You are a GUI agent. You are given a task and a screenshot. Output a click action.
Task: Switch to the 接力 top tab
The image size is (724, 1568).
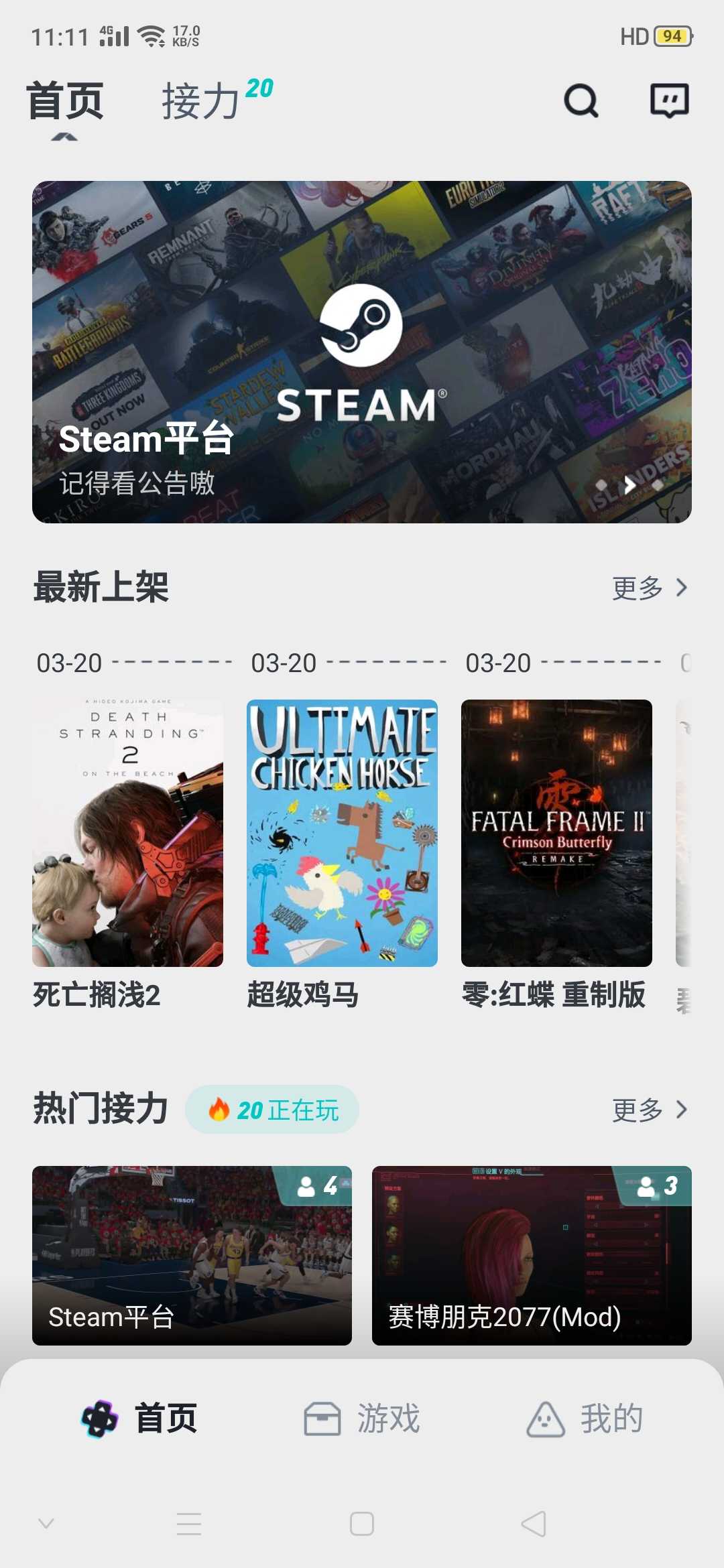coord(201,101)
